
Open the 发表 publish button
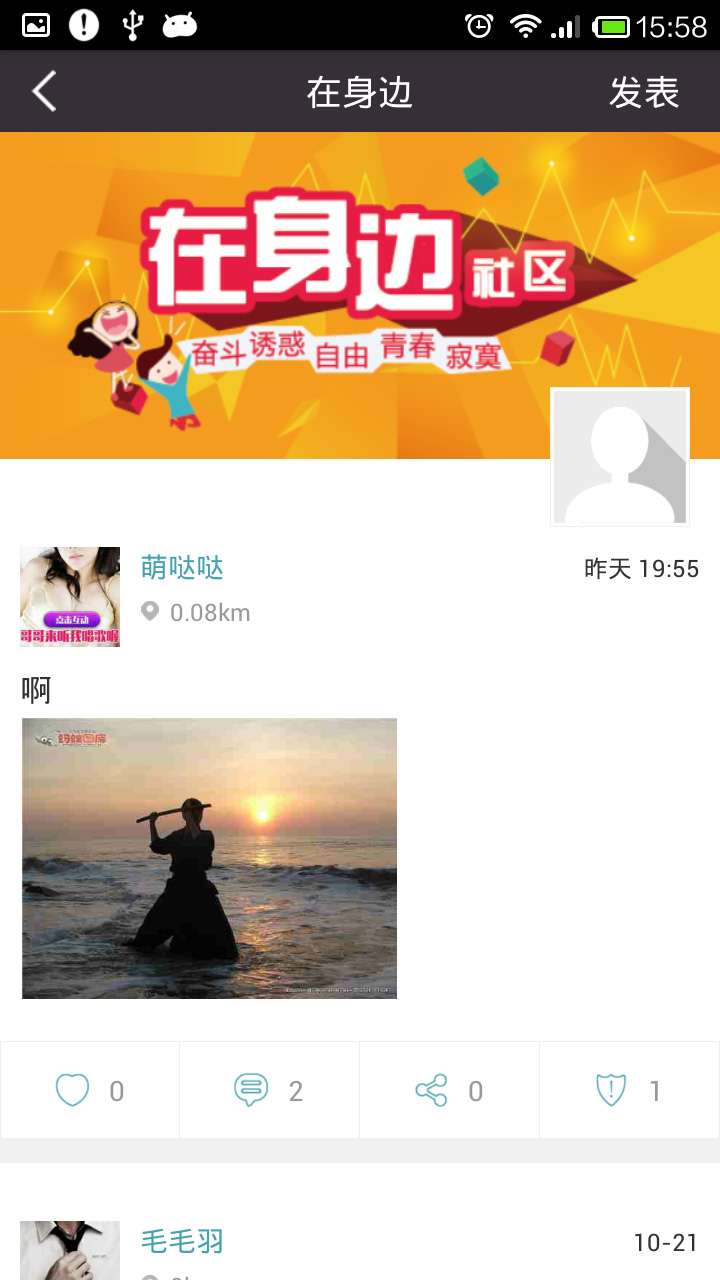(x=646, y=91)
